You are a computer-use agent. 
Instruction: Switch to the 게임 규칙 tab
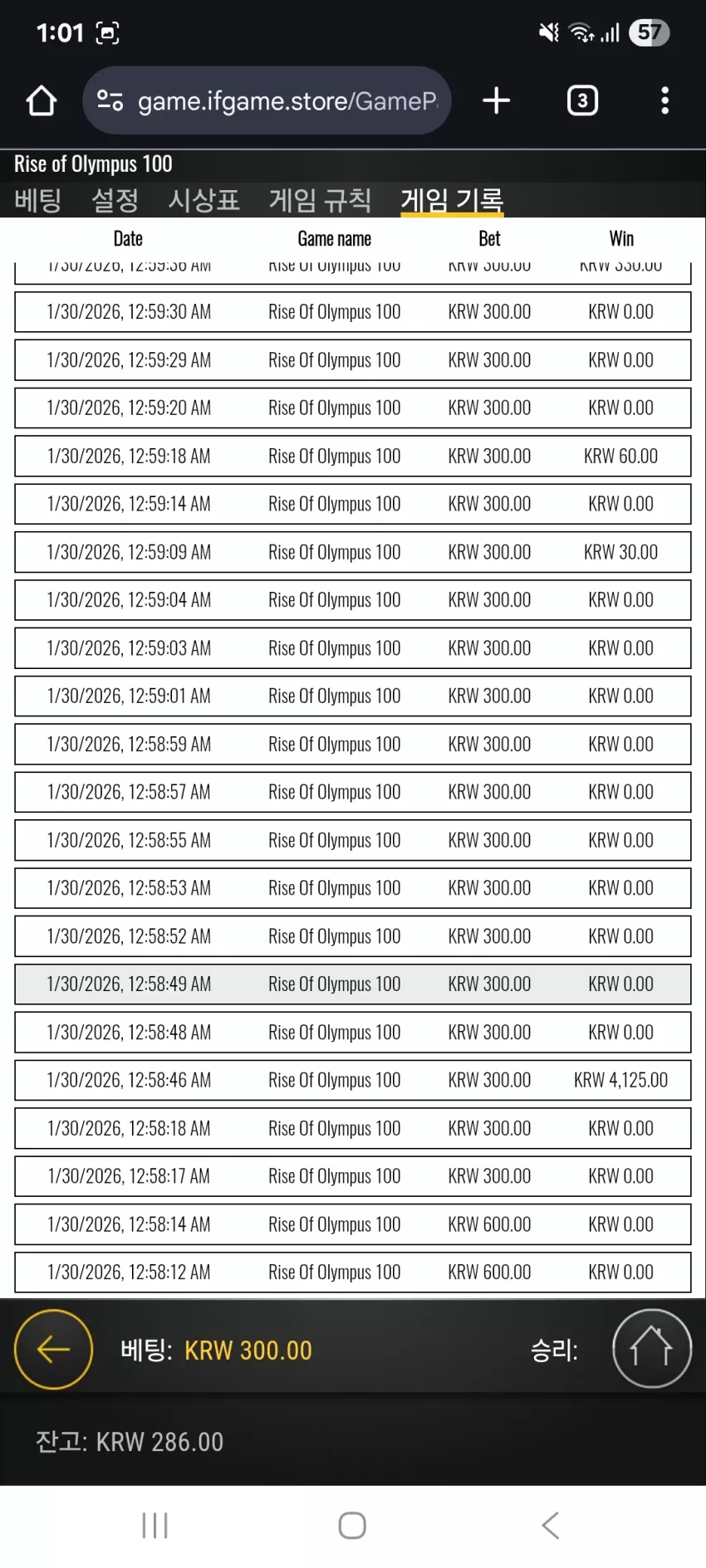pos(320,200)
